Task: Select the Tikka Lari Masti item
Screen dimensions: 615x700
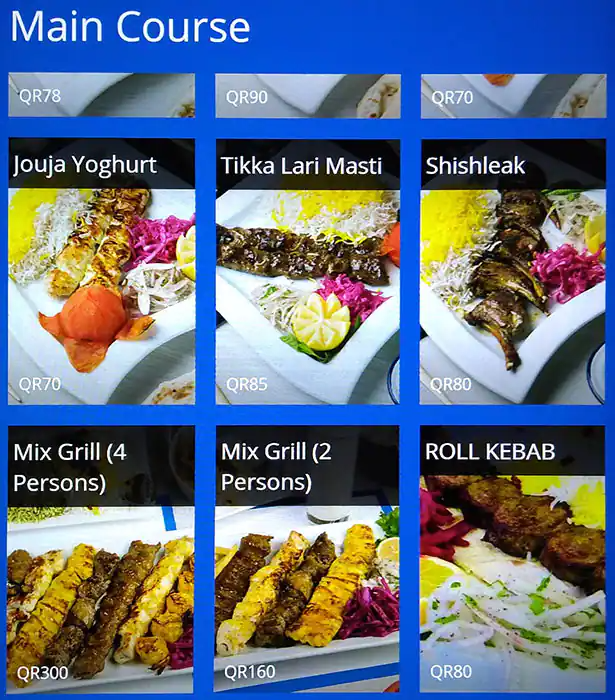Action: click(x=308, y=271)
